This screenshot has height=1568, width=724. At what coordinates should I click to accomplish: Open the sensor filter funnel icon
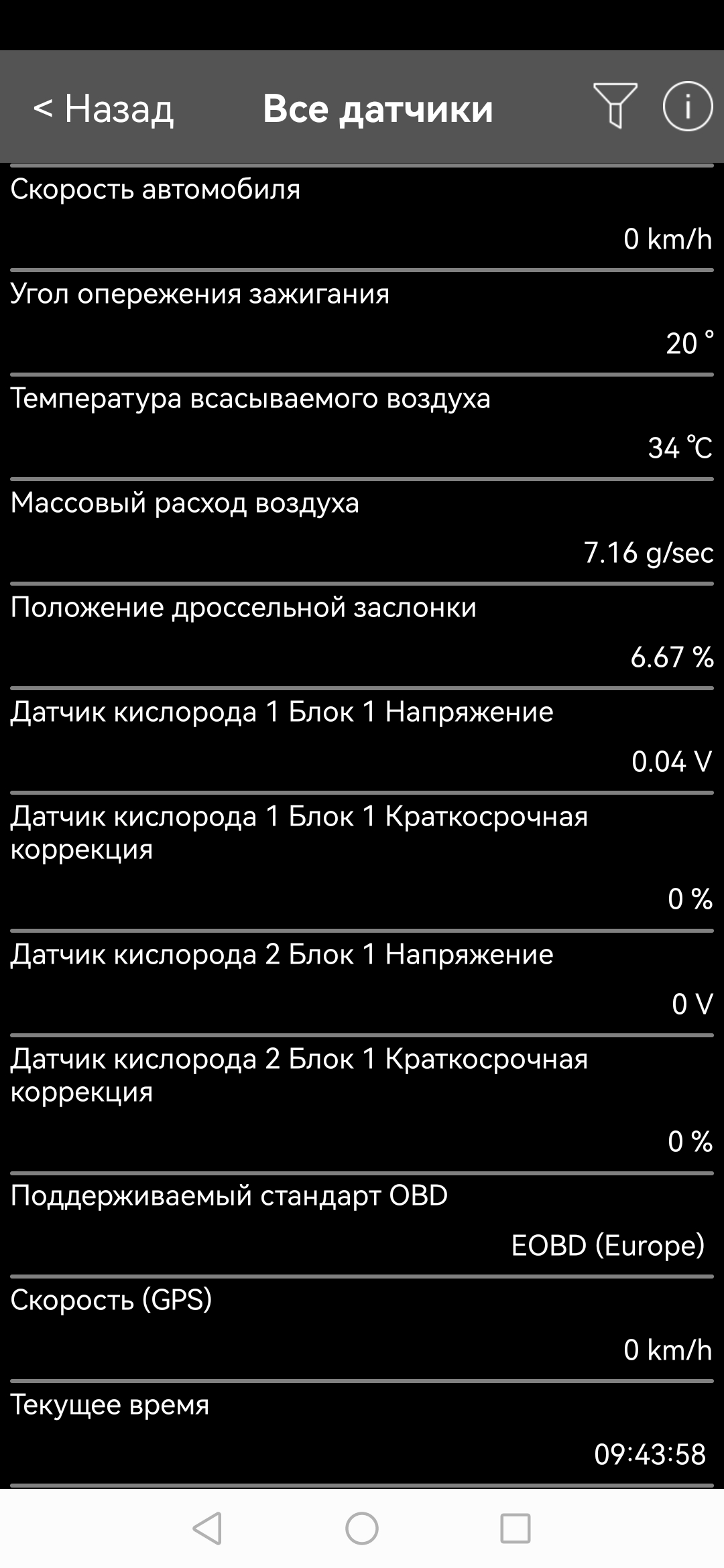pos(615,106)
